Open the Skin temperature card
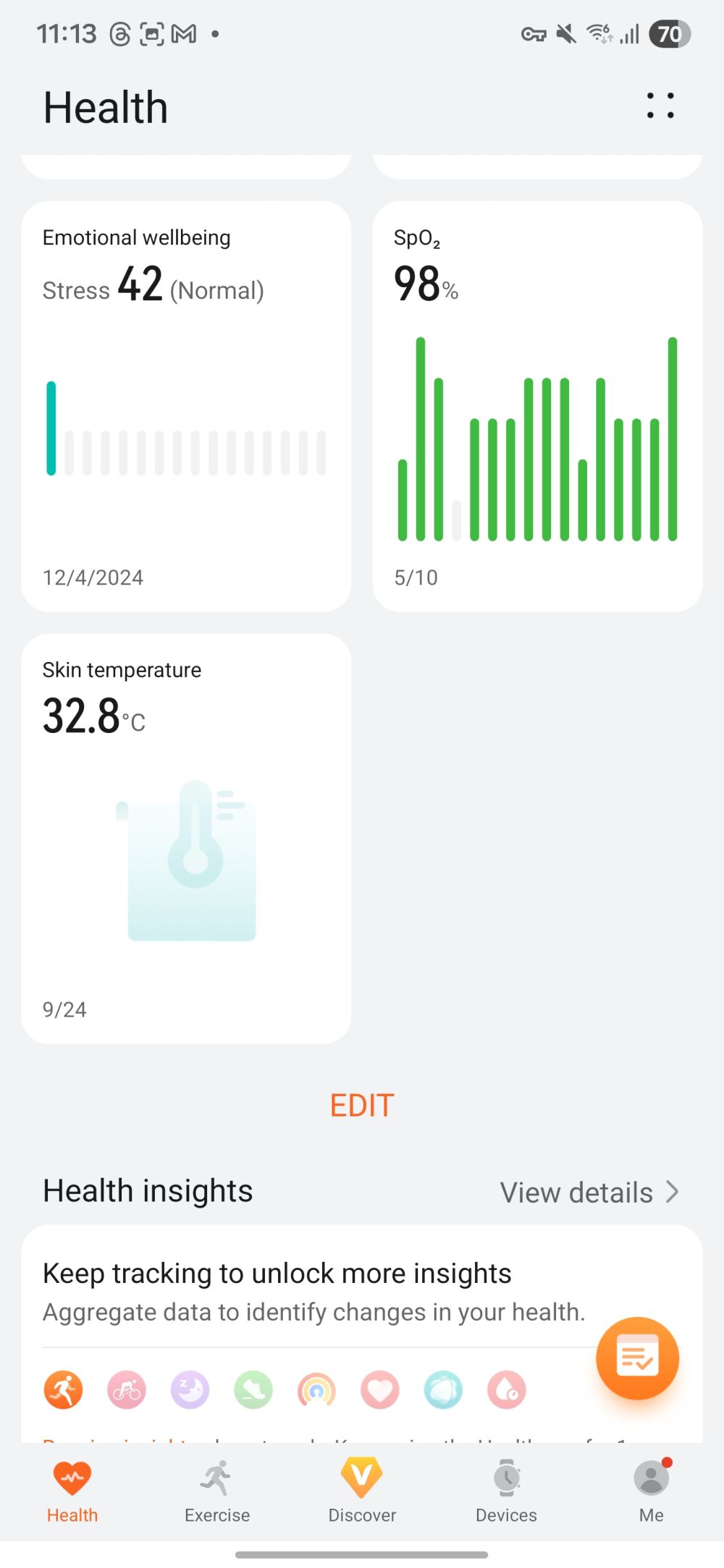This screenshot has height=1568, width=724. [x=186, y=838]
